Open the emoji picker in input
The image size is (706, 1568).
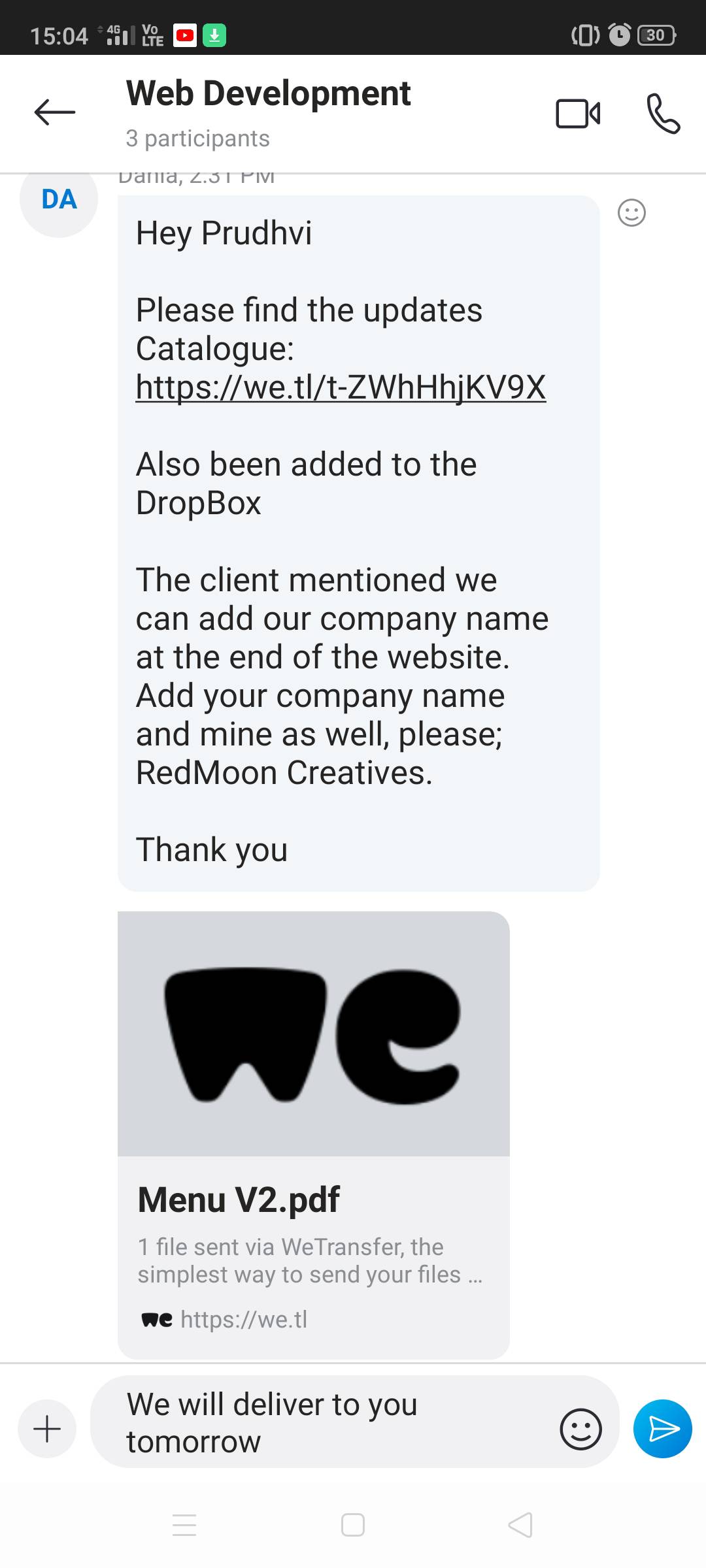(x=580, y=1428)
